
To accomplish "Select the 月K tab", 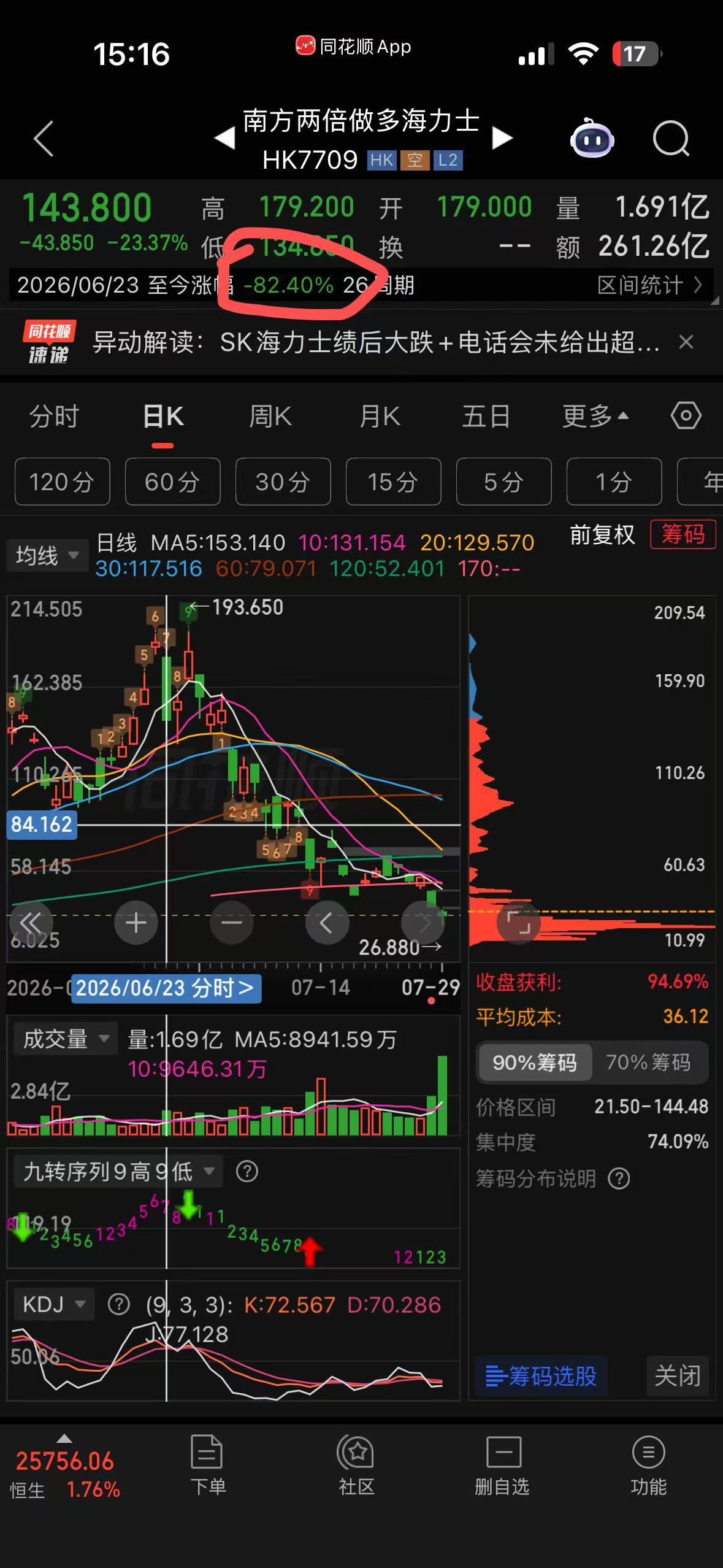I will click(x=380, y=417).
